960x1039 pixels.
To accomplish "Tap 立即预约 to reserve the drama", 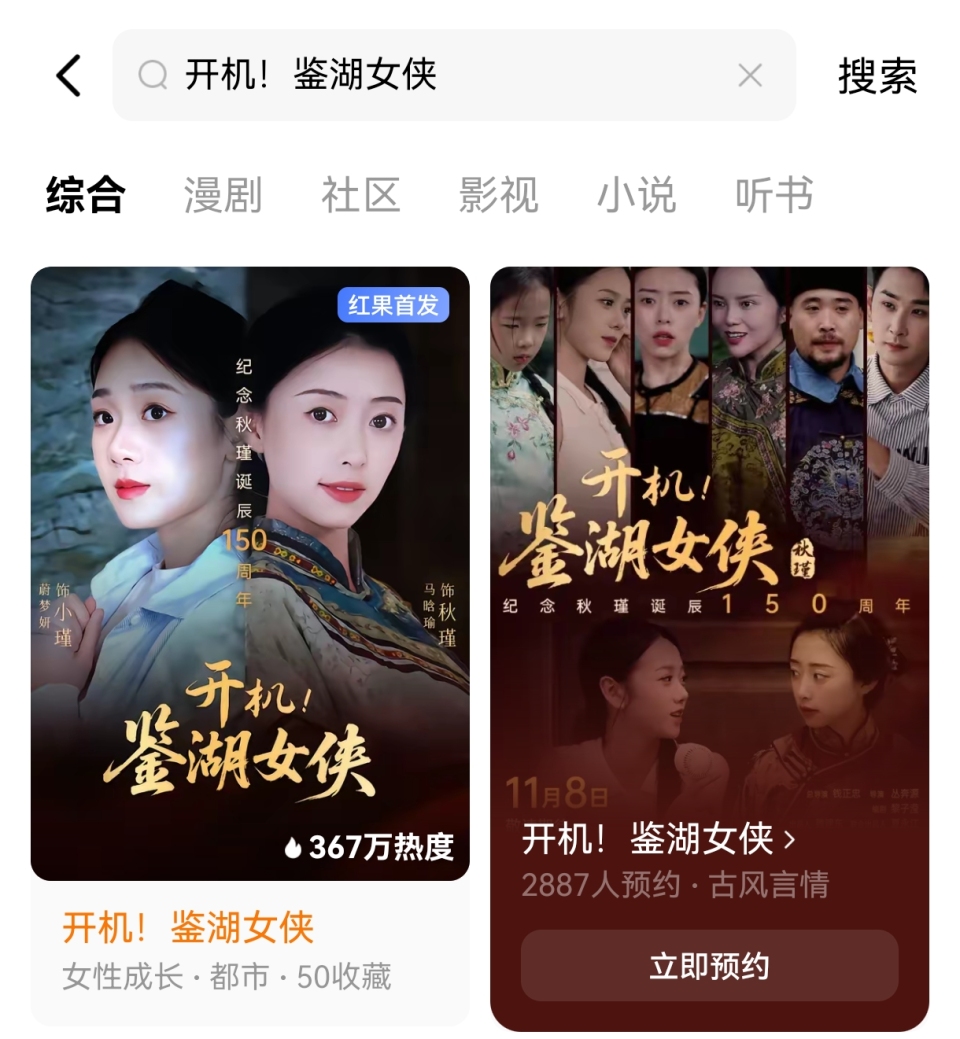I will [x=709, y=966].
